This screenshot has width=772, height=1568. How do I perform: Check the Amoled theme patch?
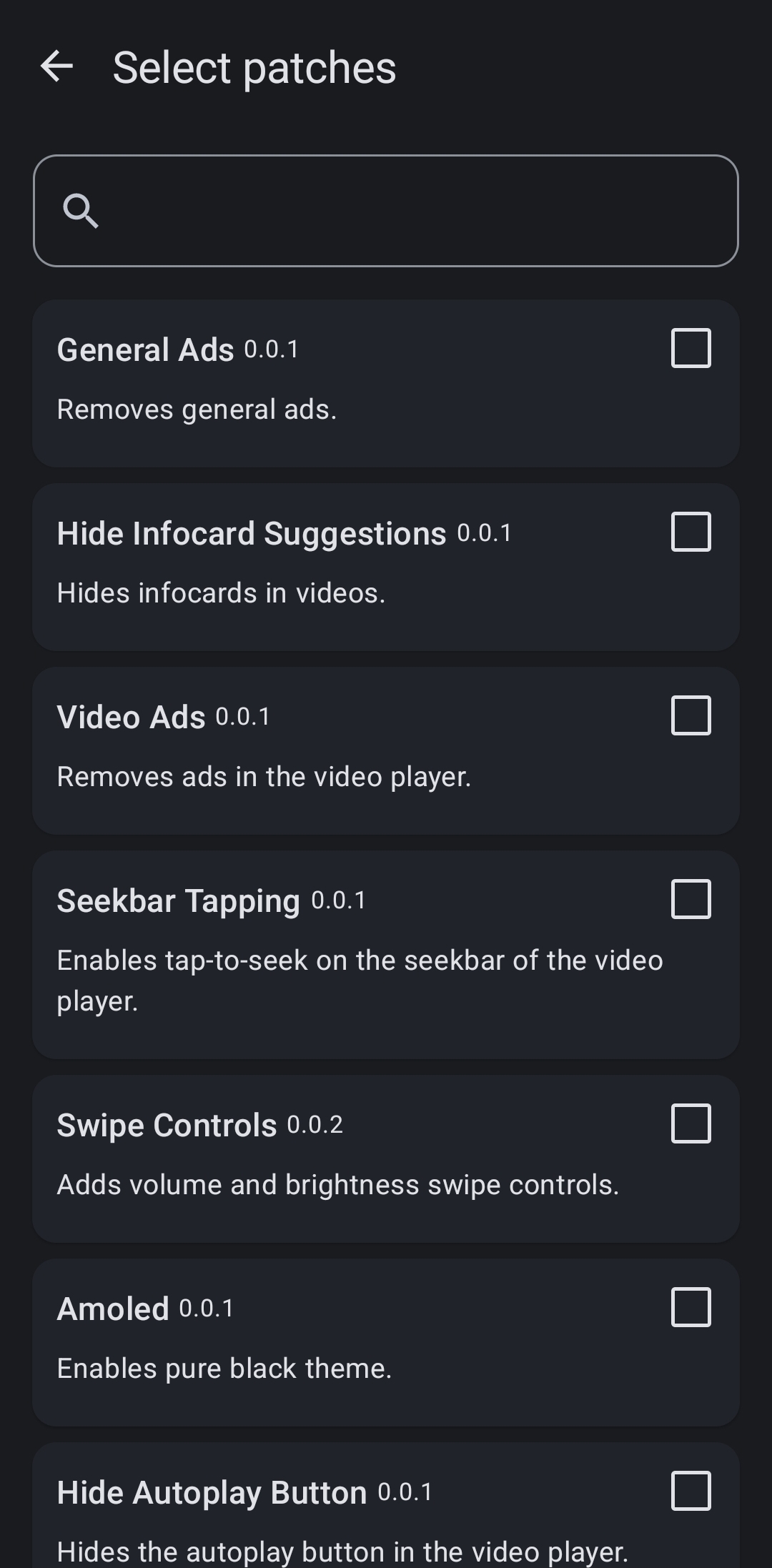coord(691,1307)
